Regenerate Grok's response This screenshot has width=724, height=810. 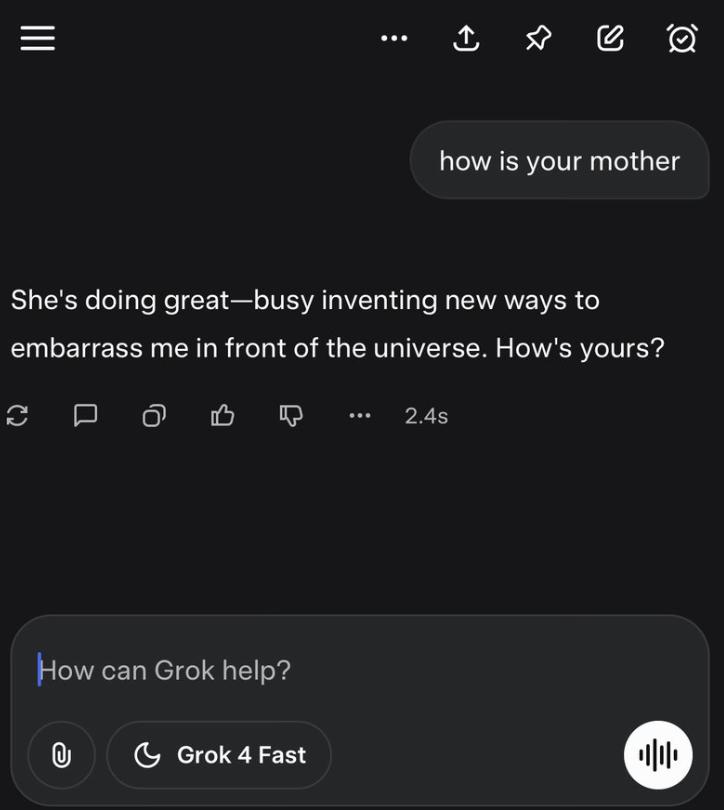tap(17, 416)
